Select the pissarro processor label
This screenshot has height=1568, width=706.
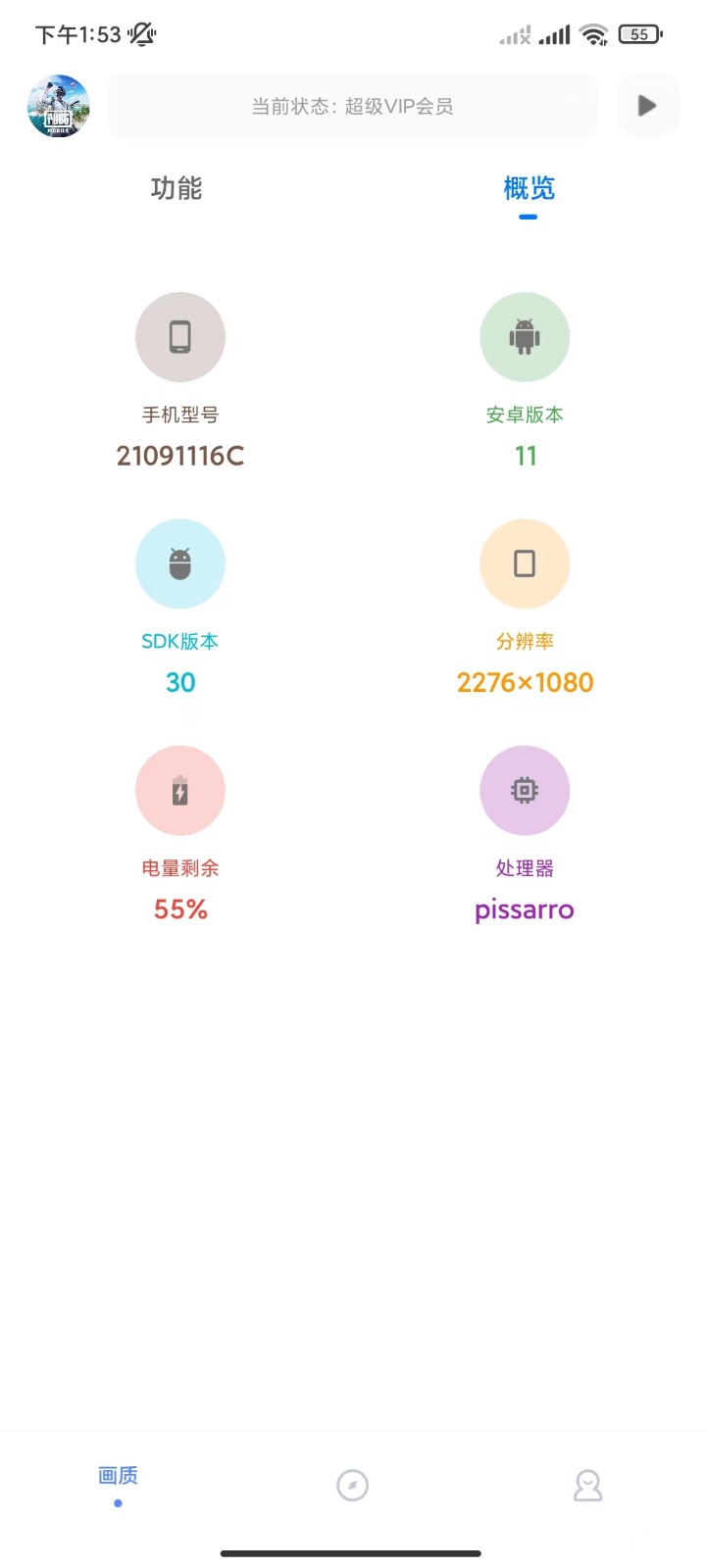(525, 909)
